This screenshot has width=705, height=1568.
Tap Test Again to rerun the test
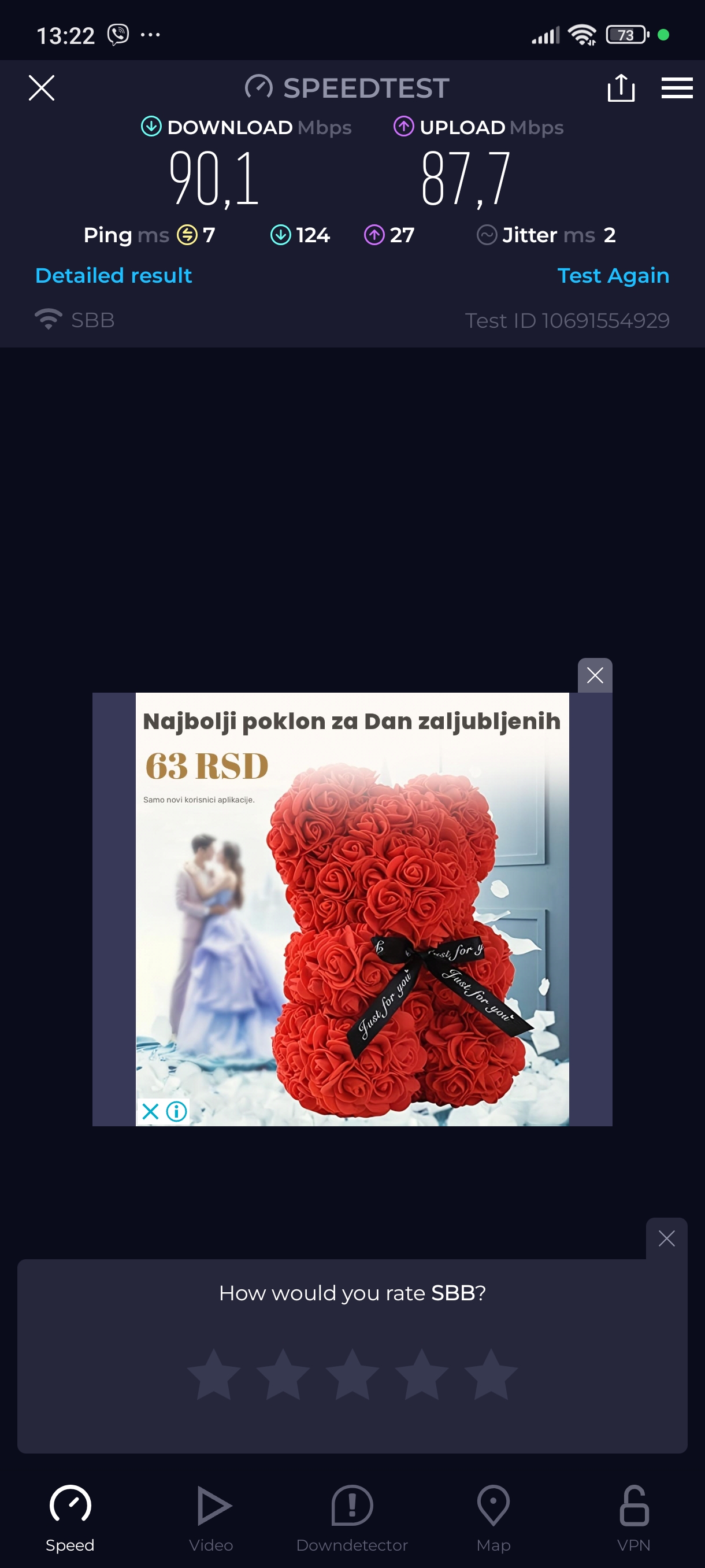pos(613,275)
